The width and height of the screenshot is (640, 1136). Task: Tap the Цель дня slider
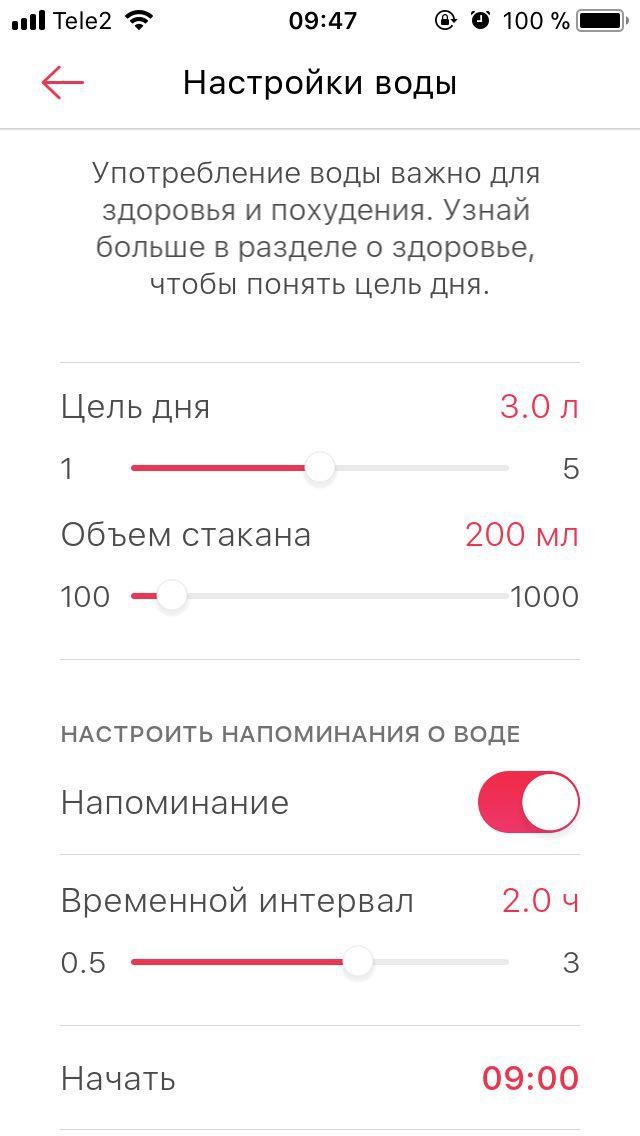[x=319, y=468]
